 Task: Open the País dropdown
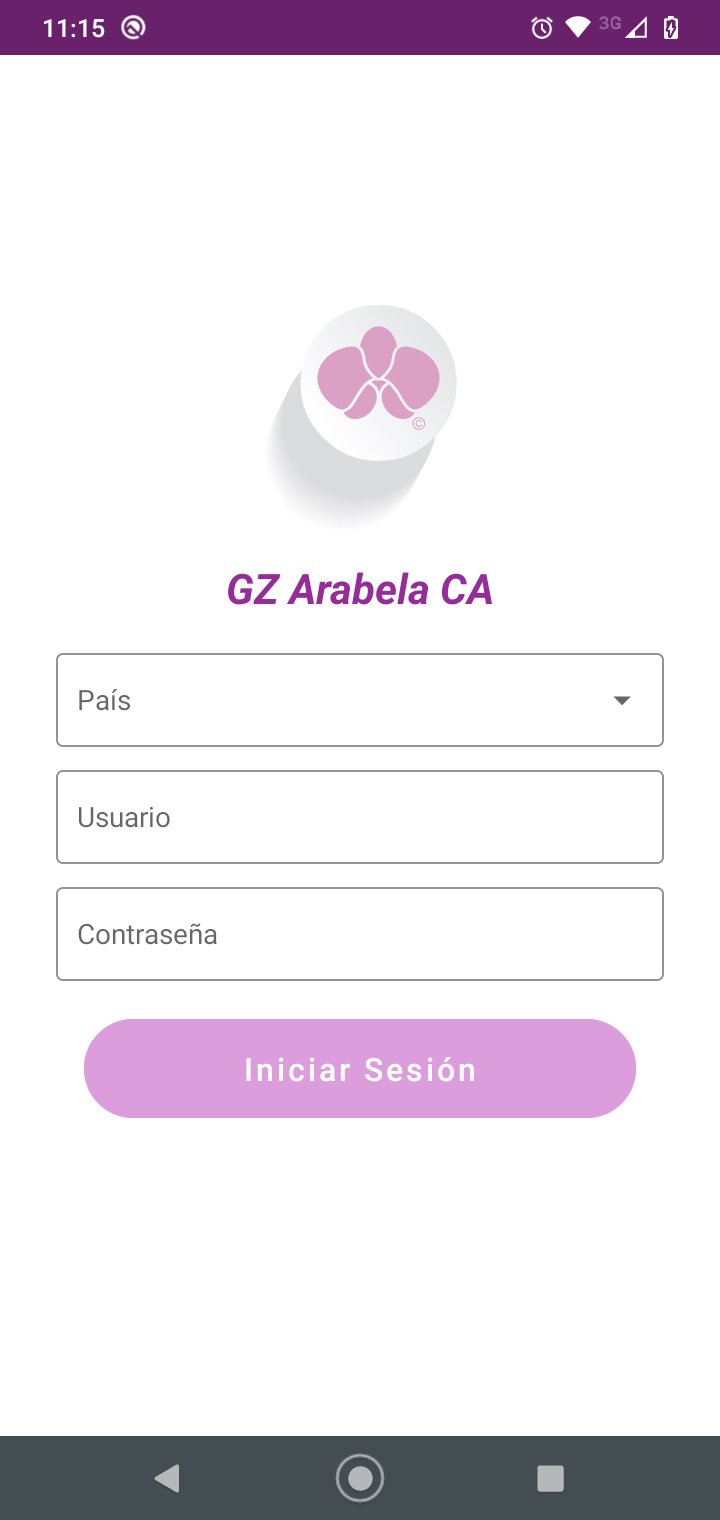pos(360,700)
